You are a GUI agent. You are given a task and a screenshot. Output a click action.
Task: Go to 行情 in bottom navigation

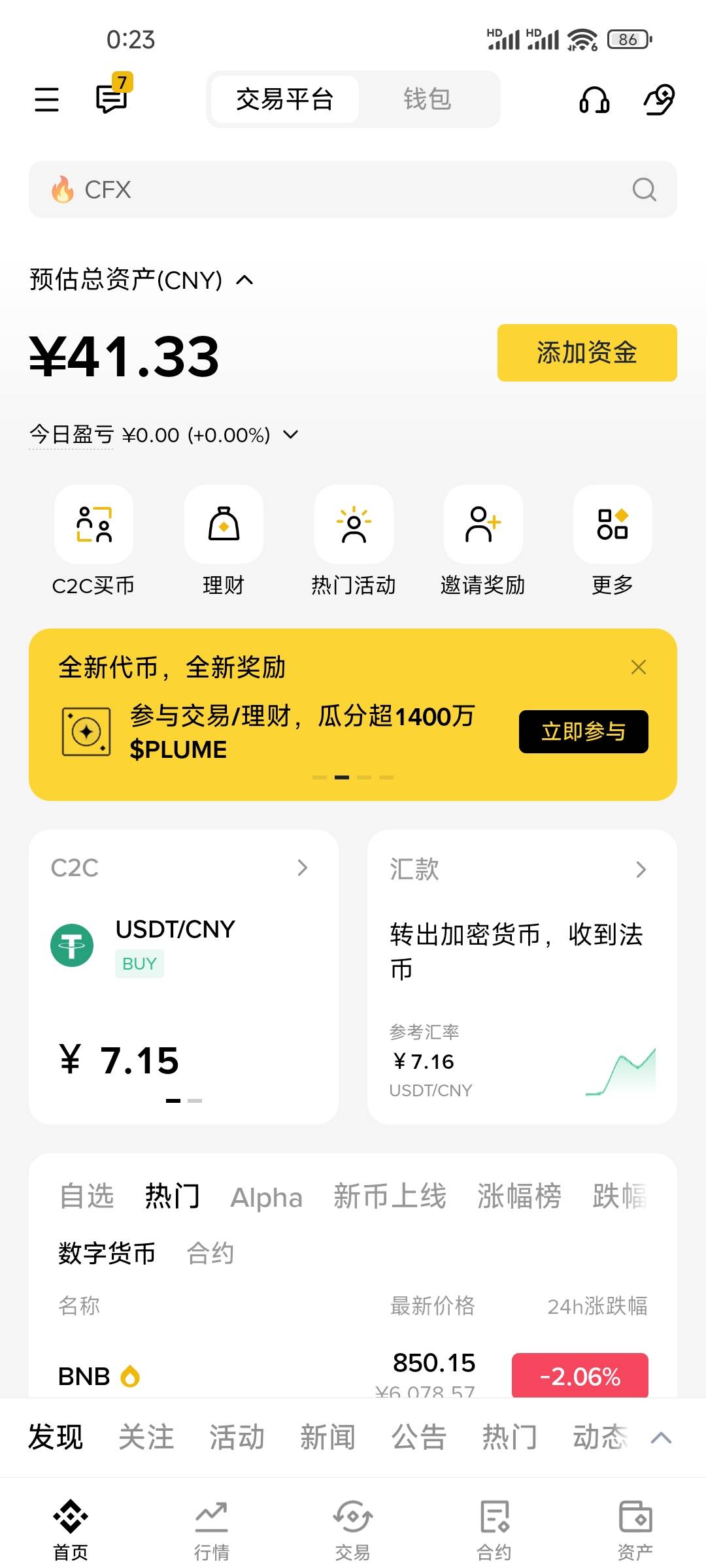pos(212,1530)
